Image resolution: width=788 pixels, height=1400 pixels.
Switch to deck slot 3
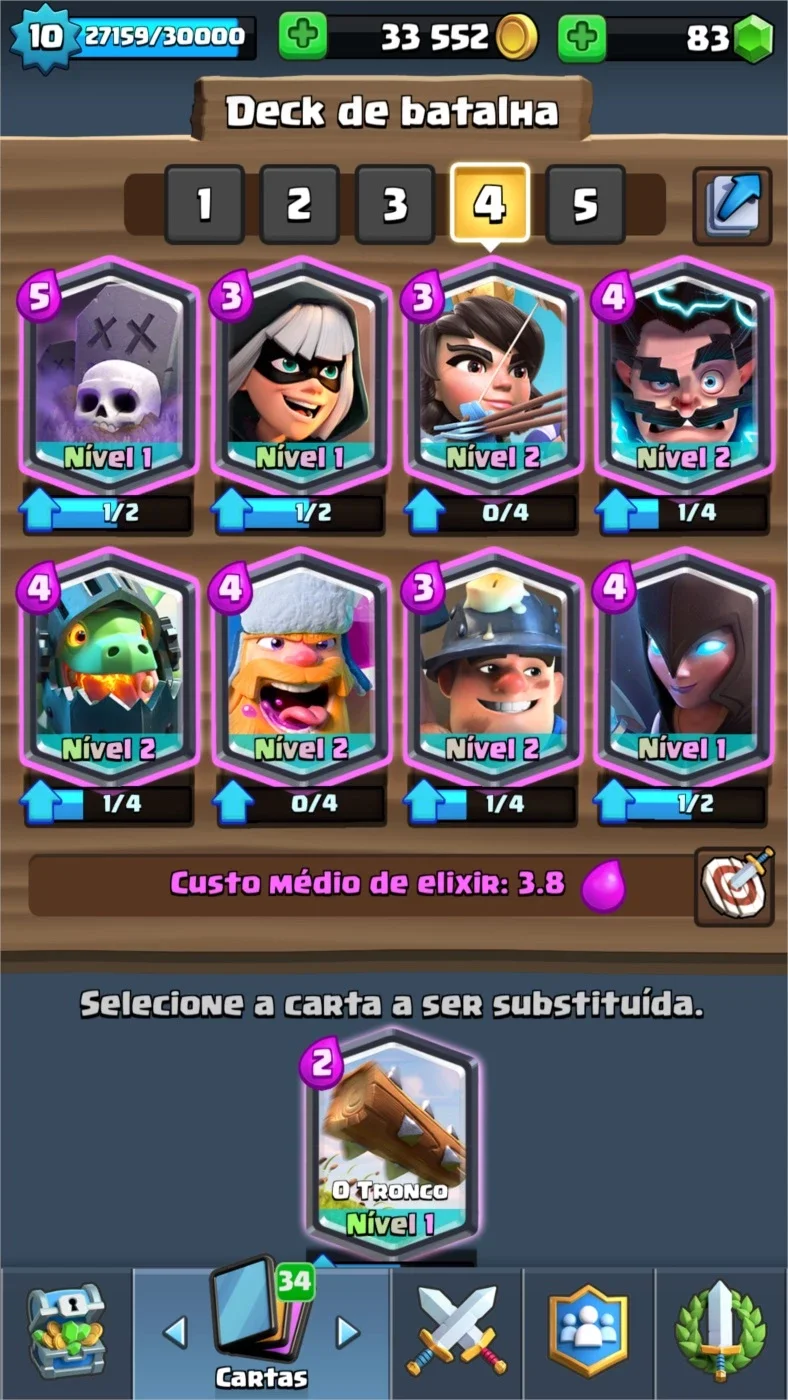[395, 205]
